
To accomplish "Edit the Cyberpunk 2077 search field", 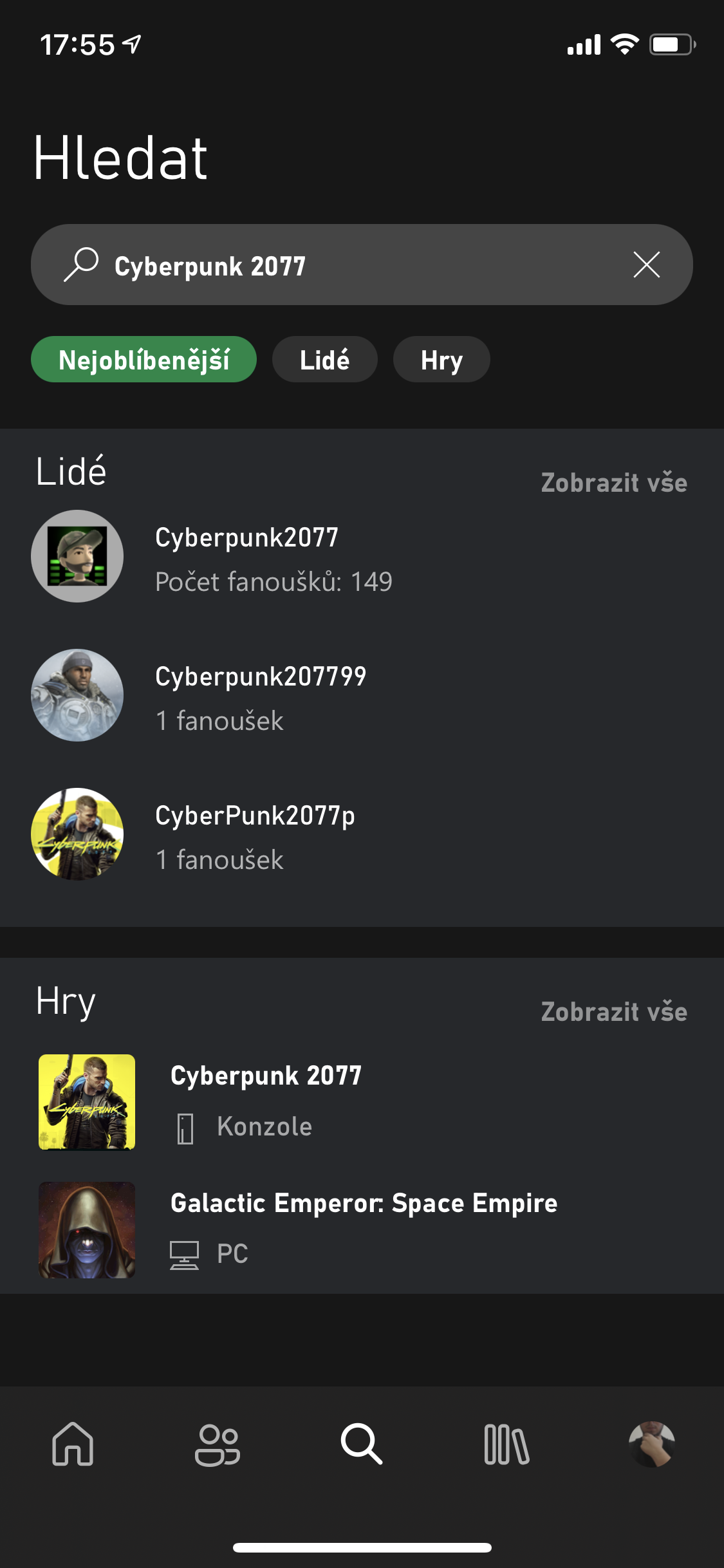I will point(362,265).
